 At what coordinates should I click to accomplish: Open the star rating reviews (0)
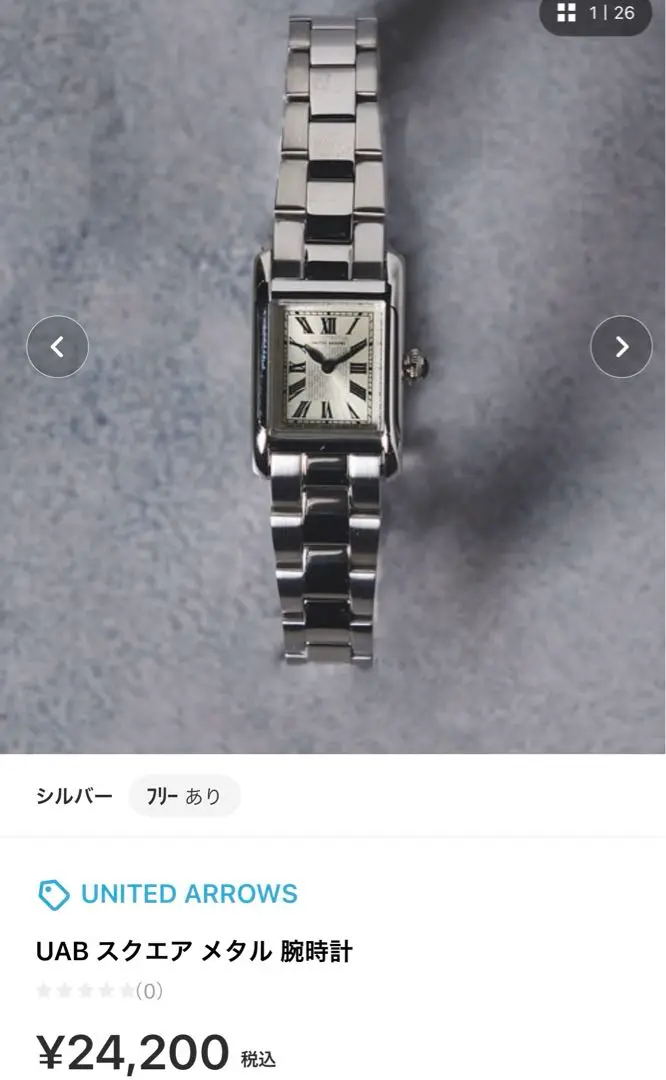pyautogui.click(x=99, y=991)
